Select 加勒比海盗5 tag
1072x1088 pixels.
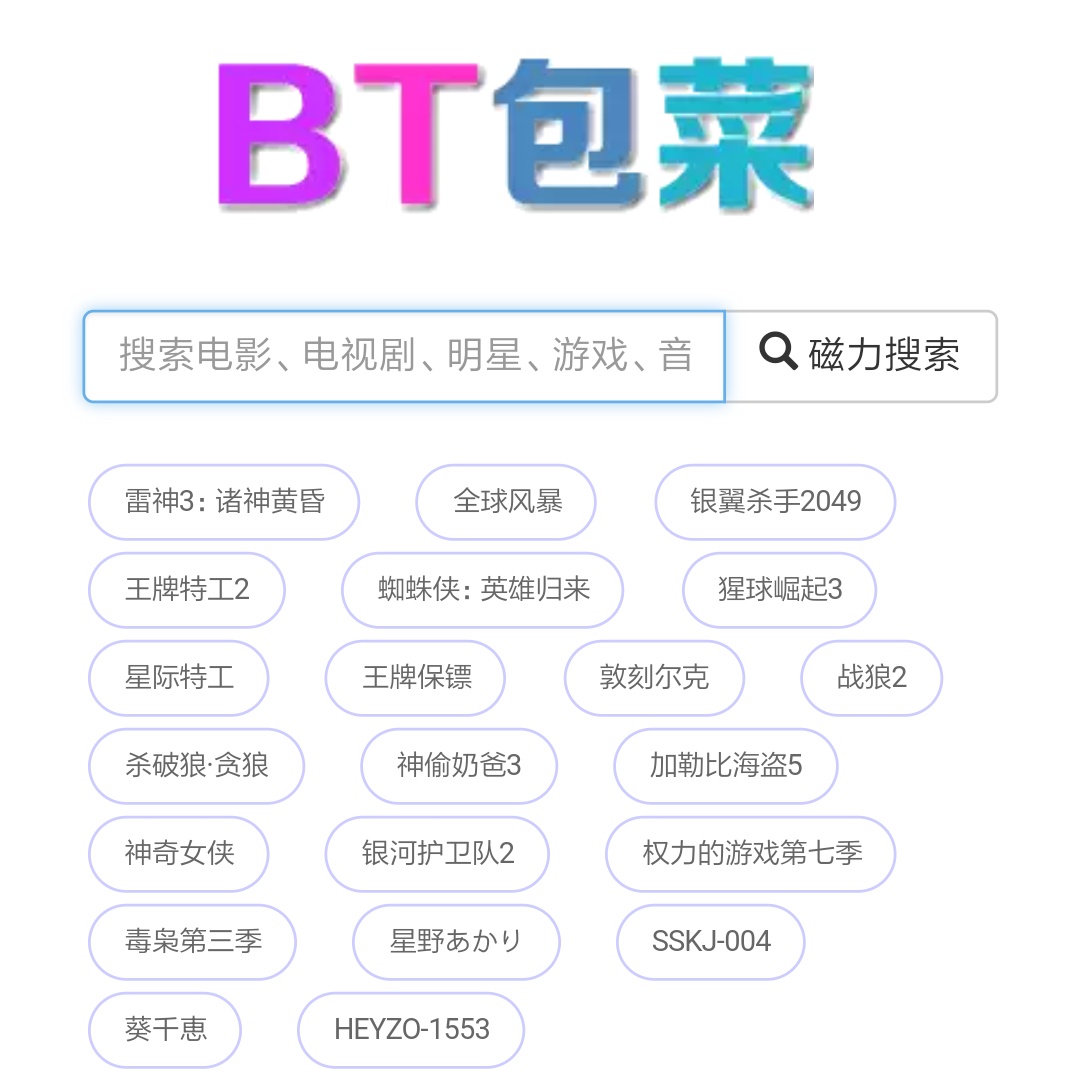click(x=725, y=766)
